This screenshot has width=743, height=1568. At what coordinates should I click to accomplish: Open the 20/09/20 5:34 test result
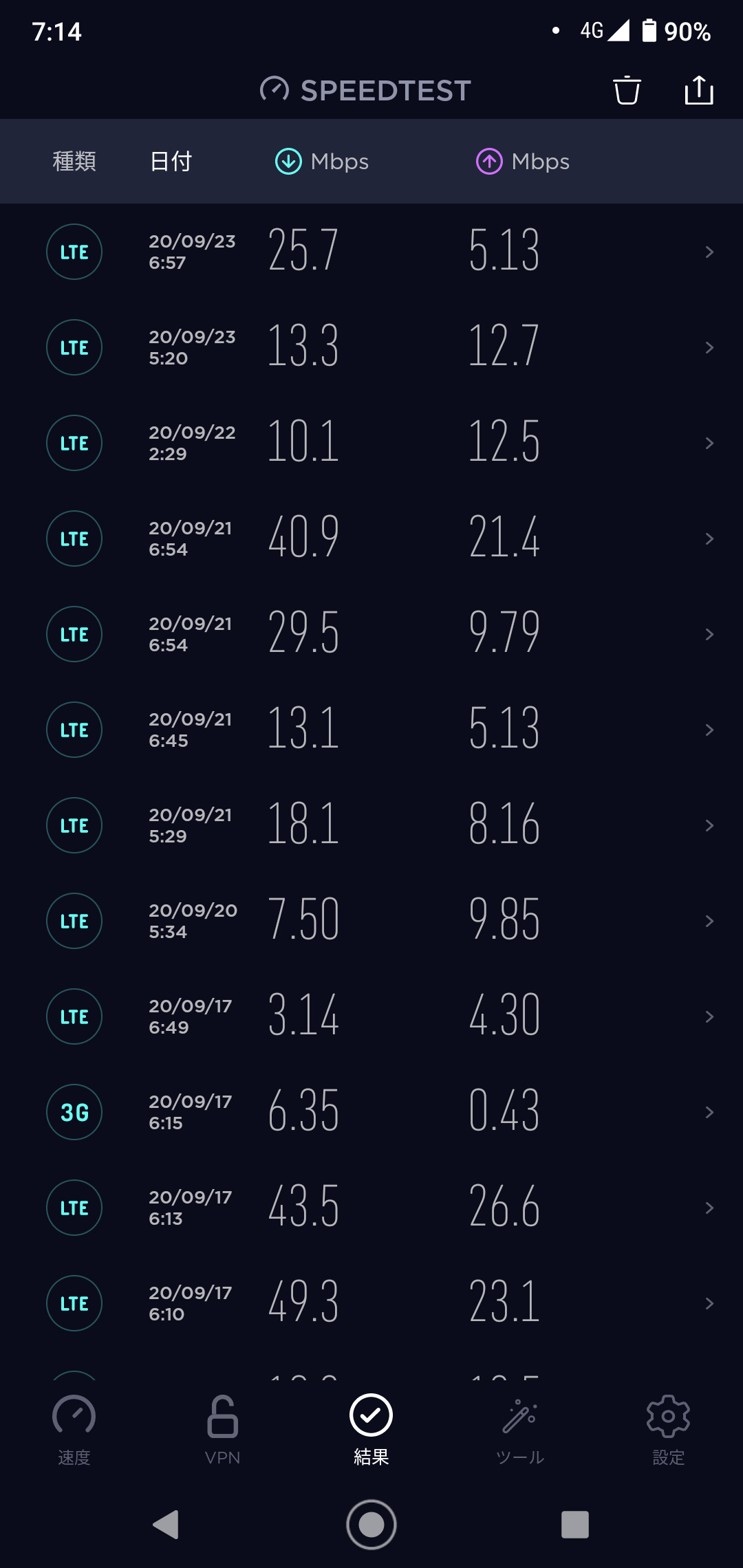(x=371, y=921)
